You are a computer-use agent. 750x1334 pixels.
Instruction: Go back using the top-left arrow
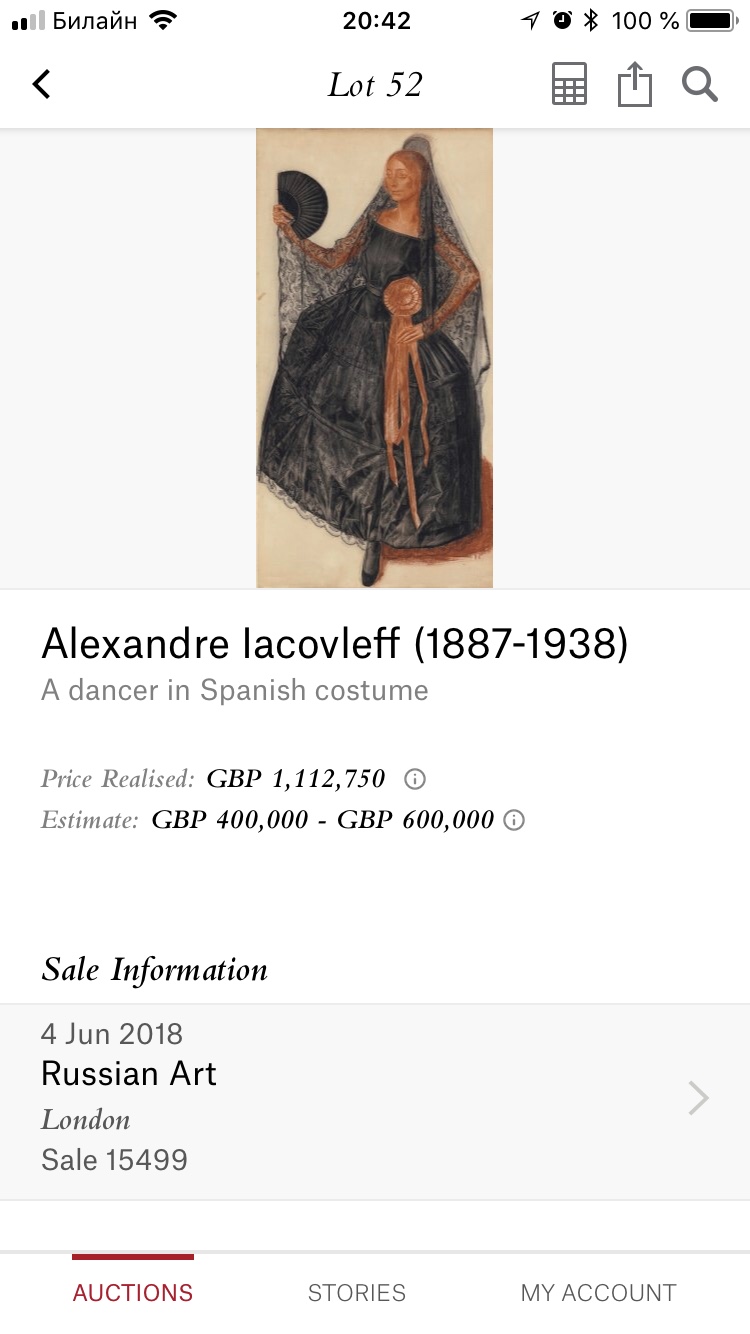[x=41, y=85]
